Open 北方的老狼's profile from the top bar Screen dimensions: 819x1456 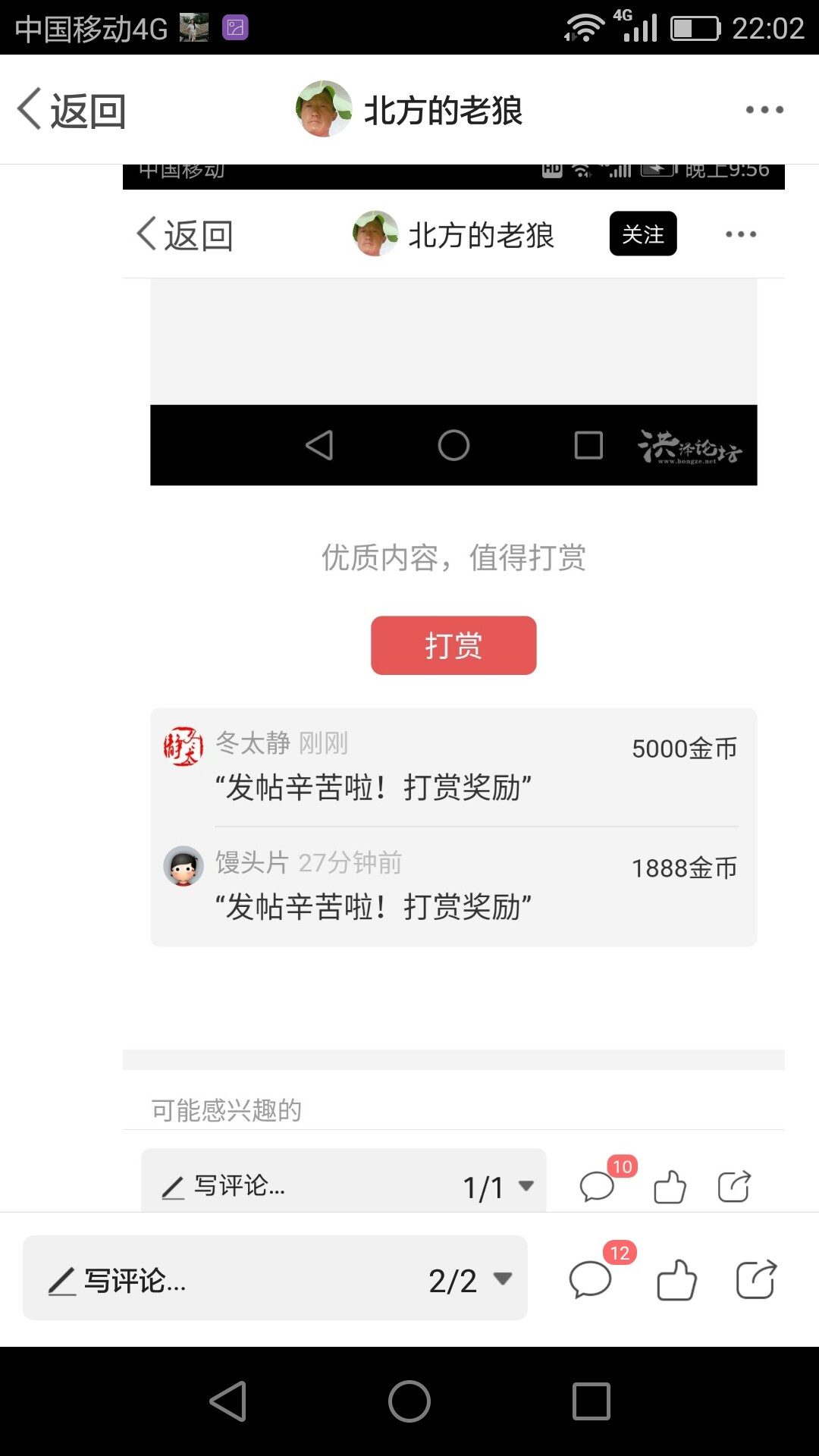(409, 110)
